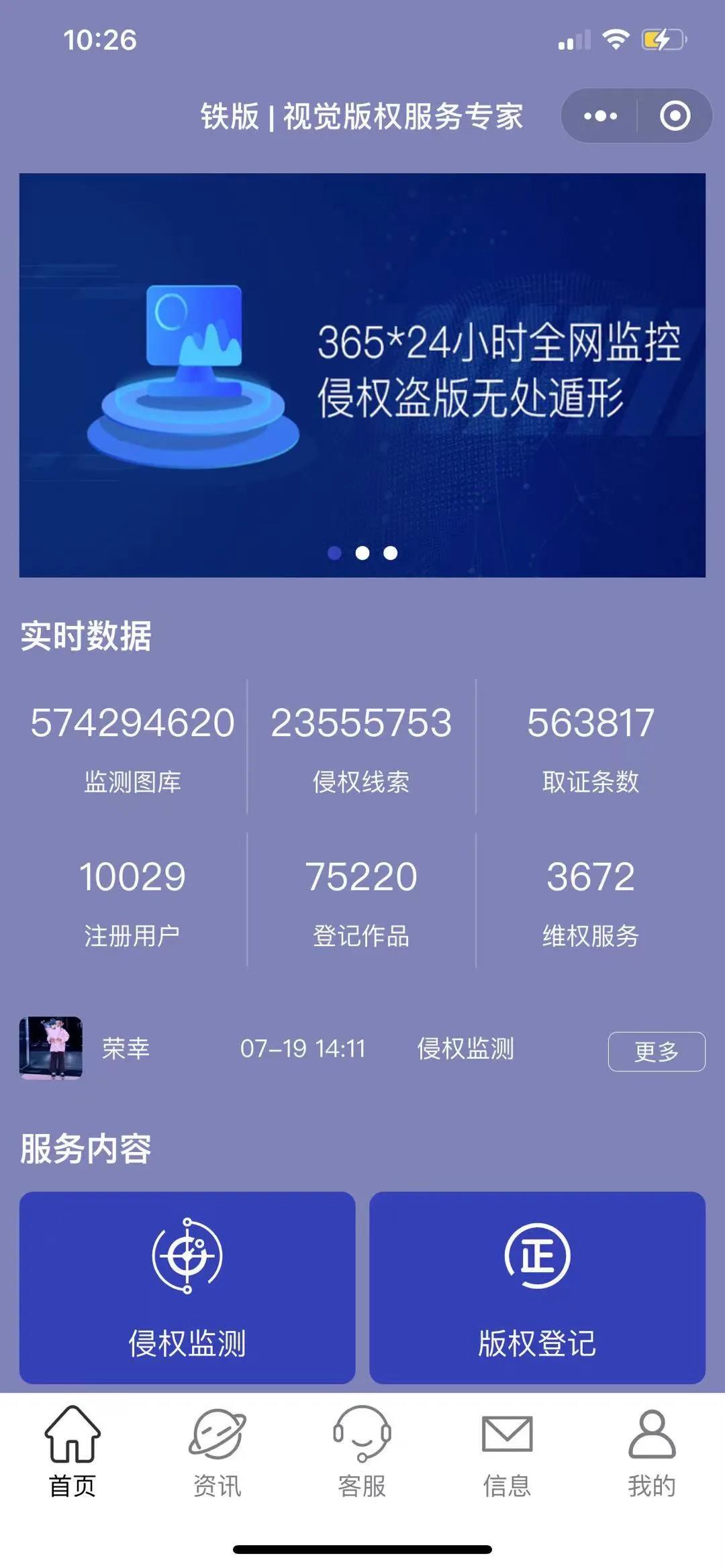Open 荣幸's 侵权监测 activity entry
725x1568 pixels.
302,1048
